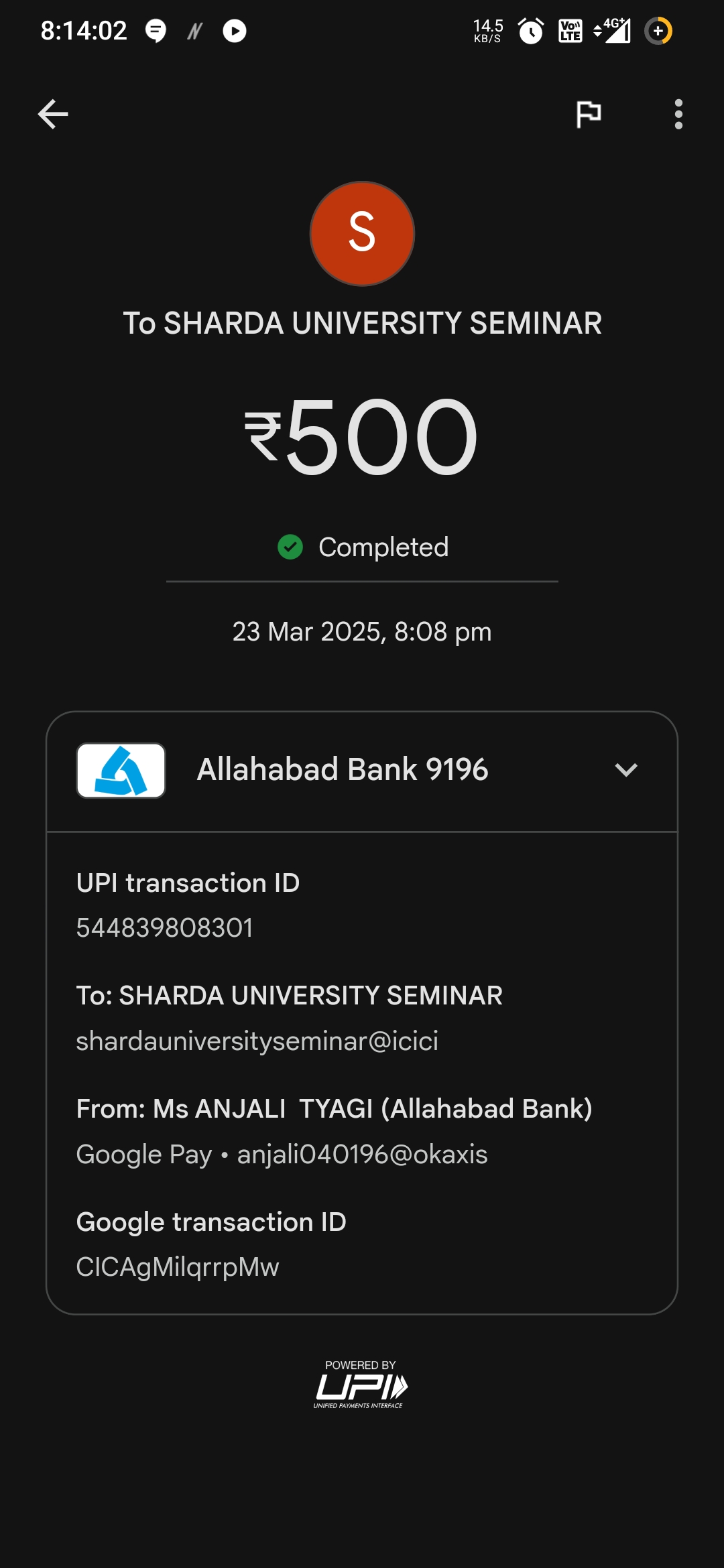Expand the Allahabad Bank 9196 account details
The height and width of the screenshot is (1568, 724).
click(362, 771)
